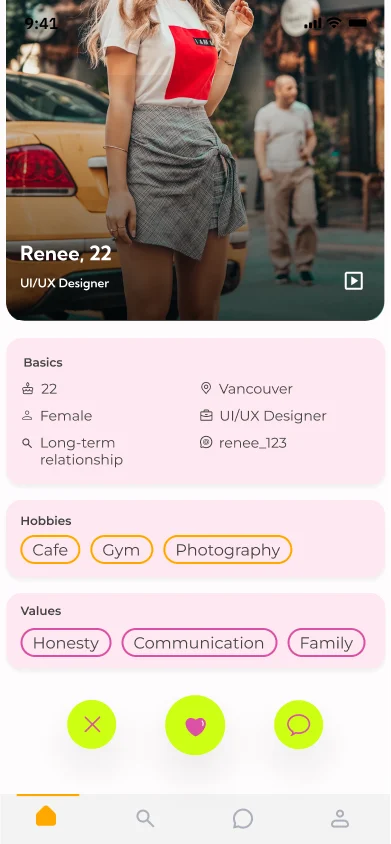The height and width of the screenshot is (844, 391).
Task: Select the Communication value chip
Action: click(199, 643)
